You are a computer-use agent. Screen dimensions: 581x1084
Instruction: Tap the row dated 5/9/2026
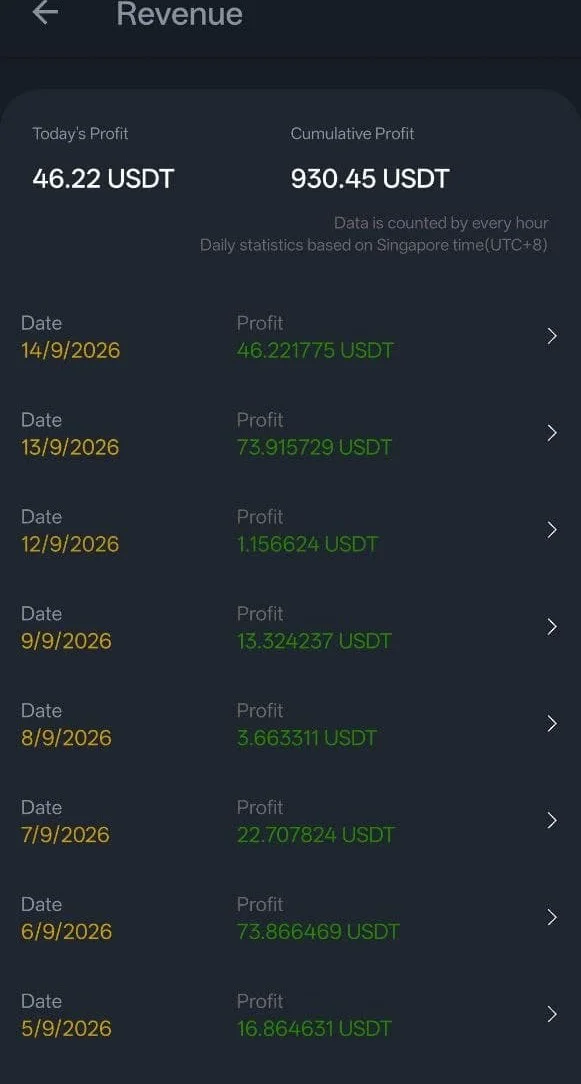(x=290, y=1014)
